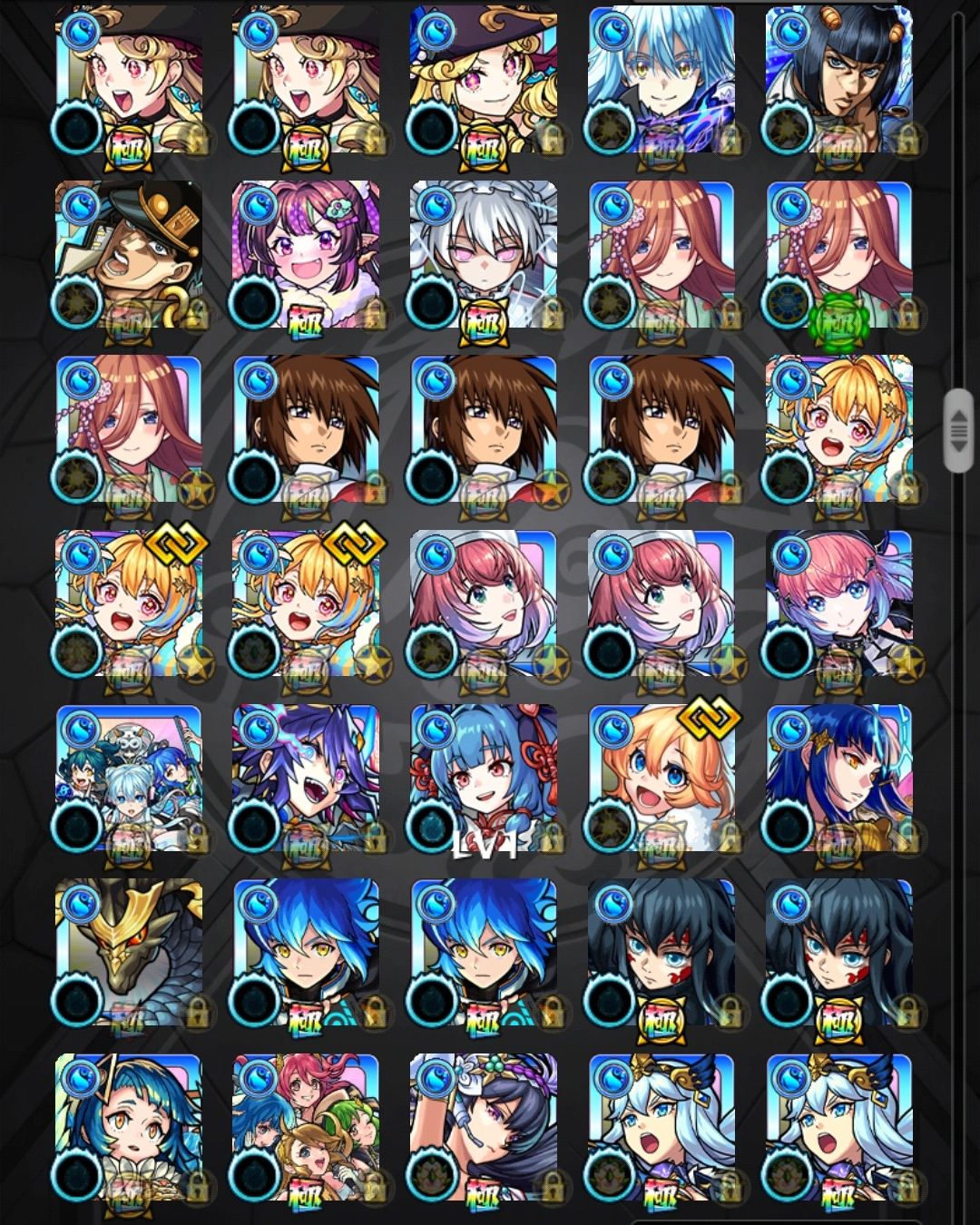Pick the purple-haired elf girl with hair clips

(x=306, y=256)
